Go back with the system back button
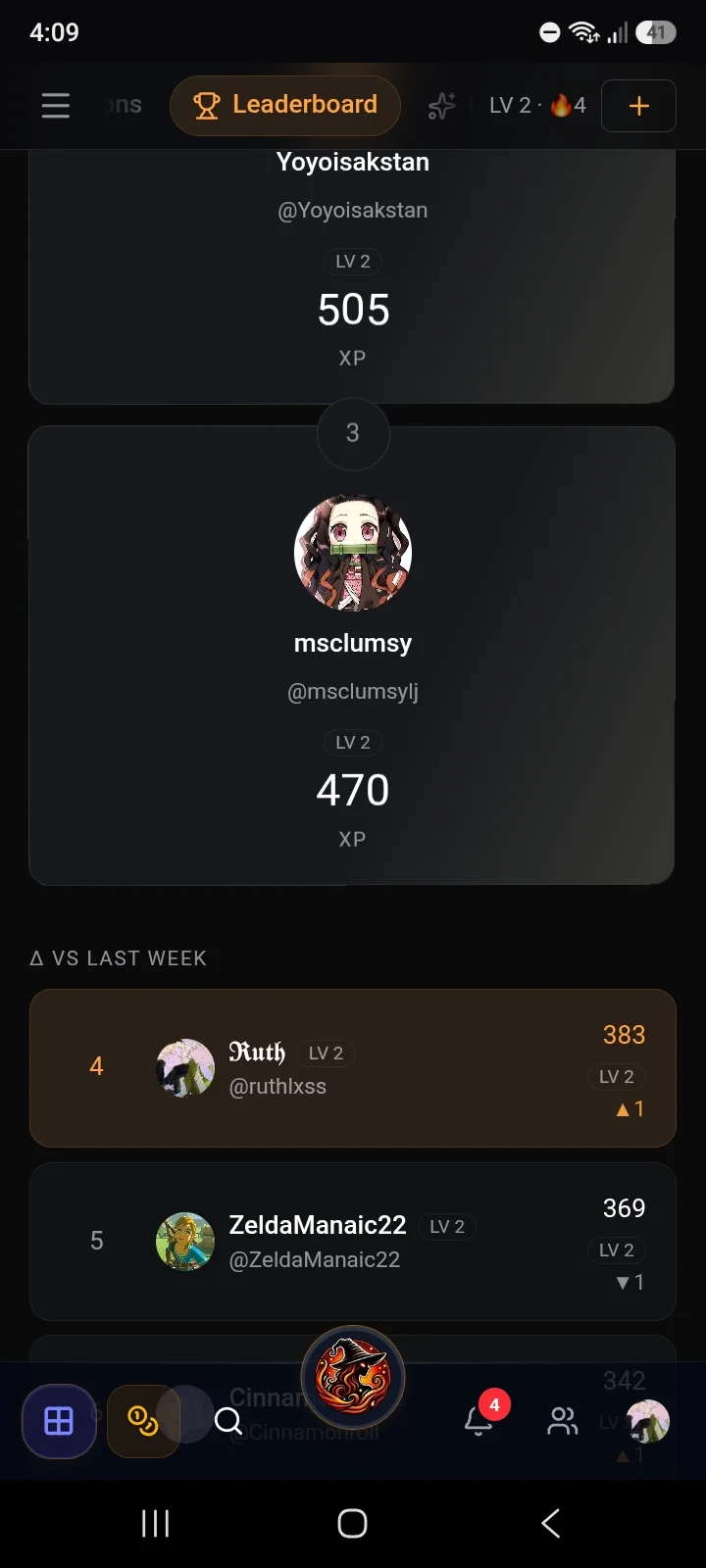This screenshot has width=706, height=1568. point(551,1523)
